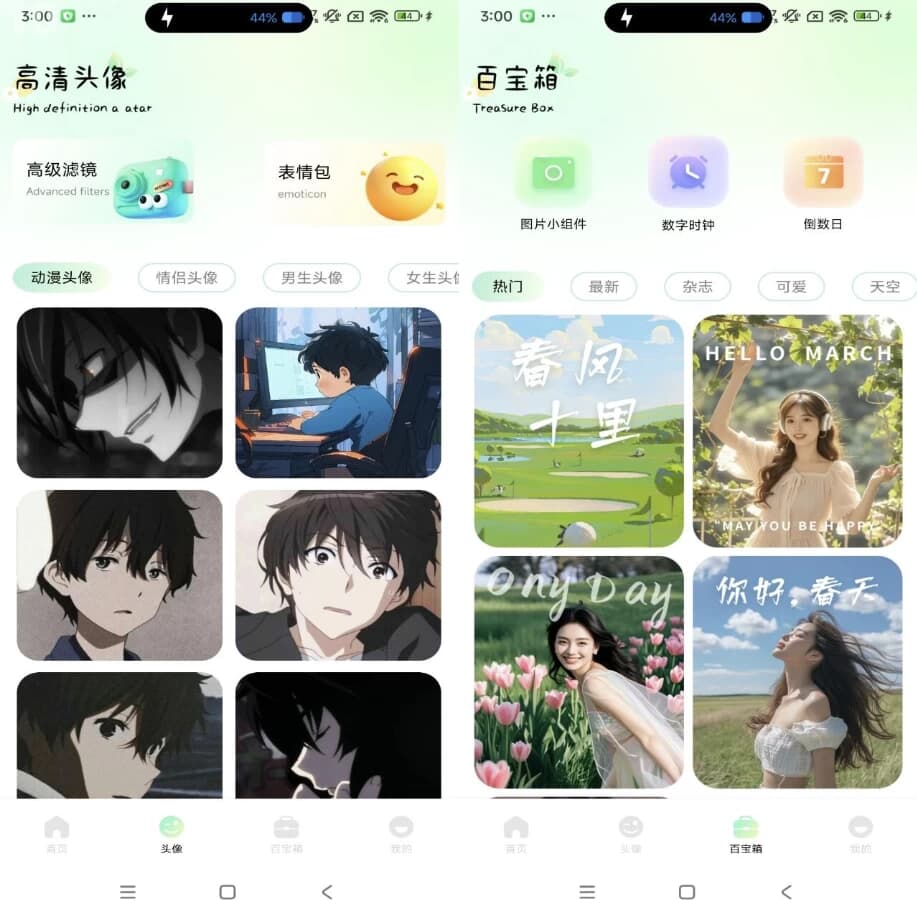This screenshot has width=917, height=915.
Task: Select the 最新 filter chip
Action: (604, 287)
